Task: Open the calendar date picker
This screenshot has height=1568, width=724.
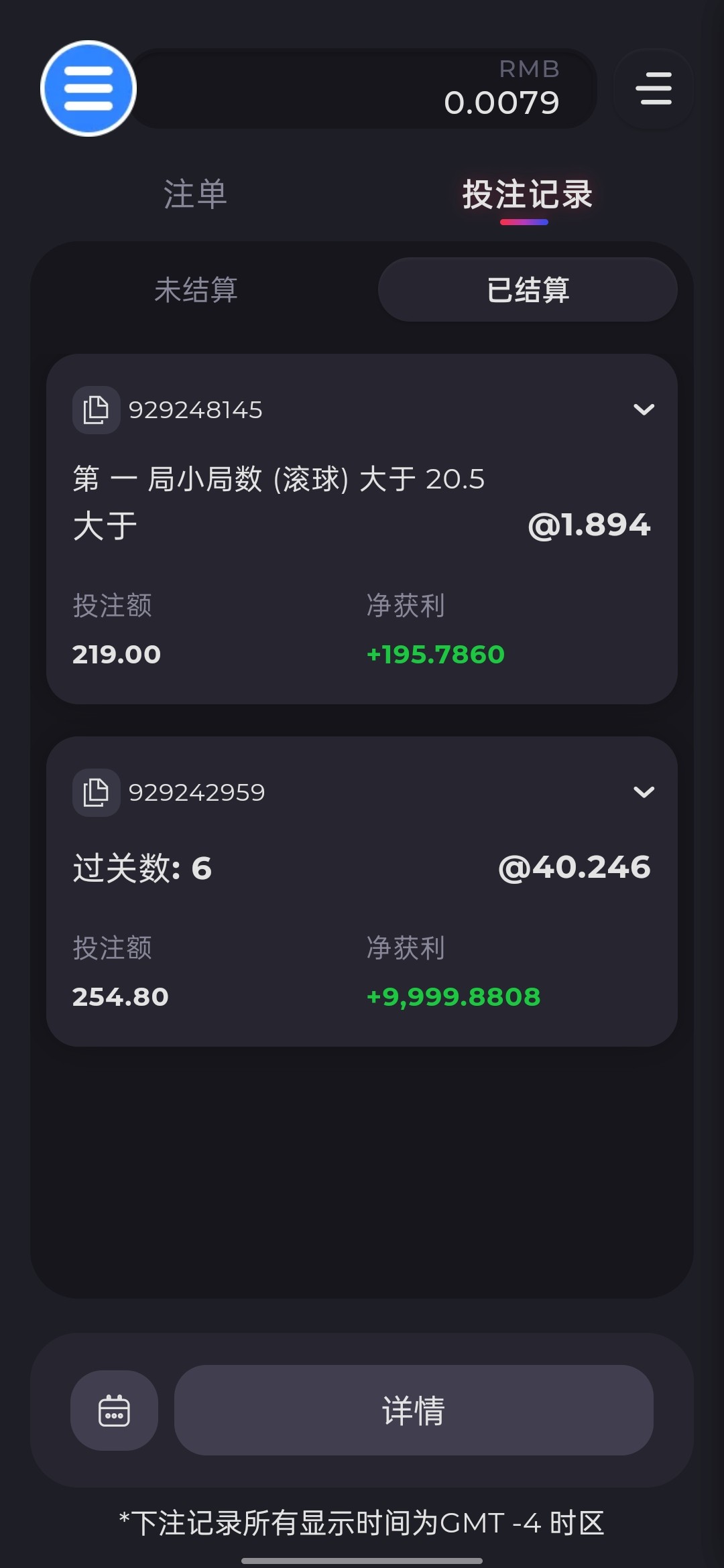Action: pyautogui.click(x=115, y=1410)
